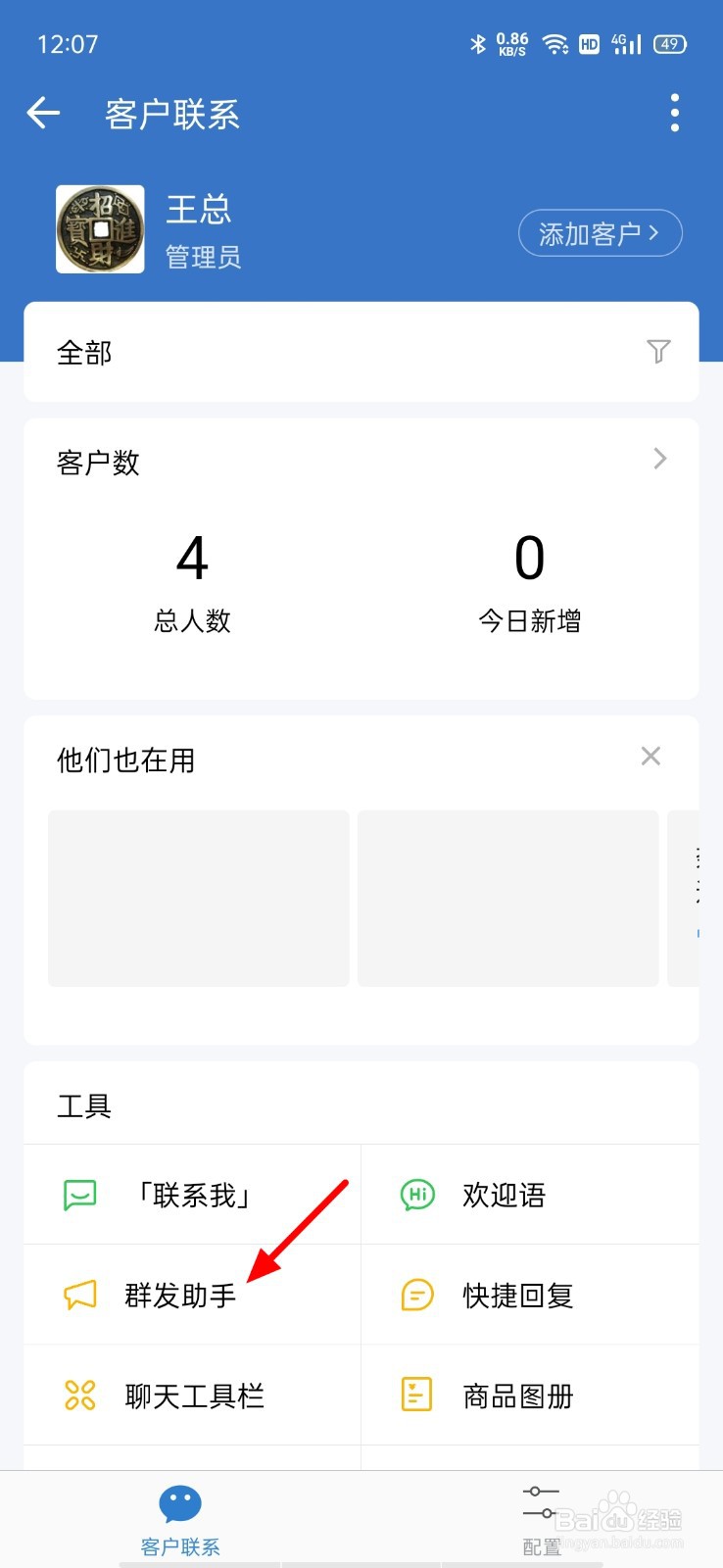
Task: Select the 商品图册 product catalog icon
Action: [x=416, y=1396]
